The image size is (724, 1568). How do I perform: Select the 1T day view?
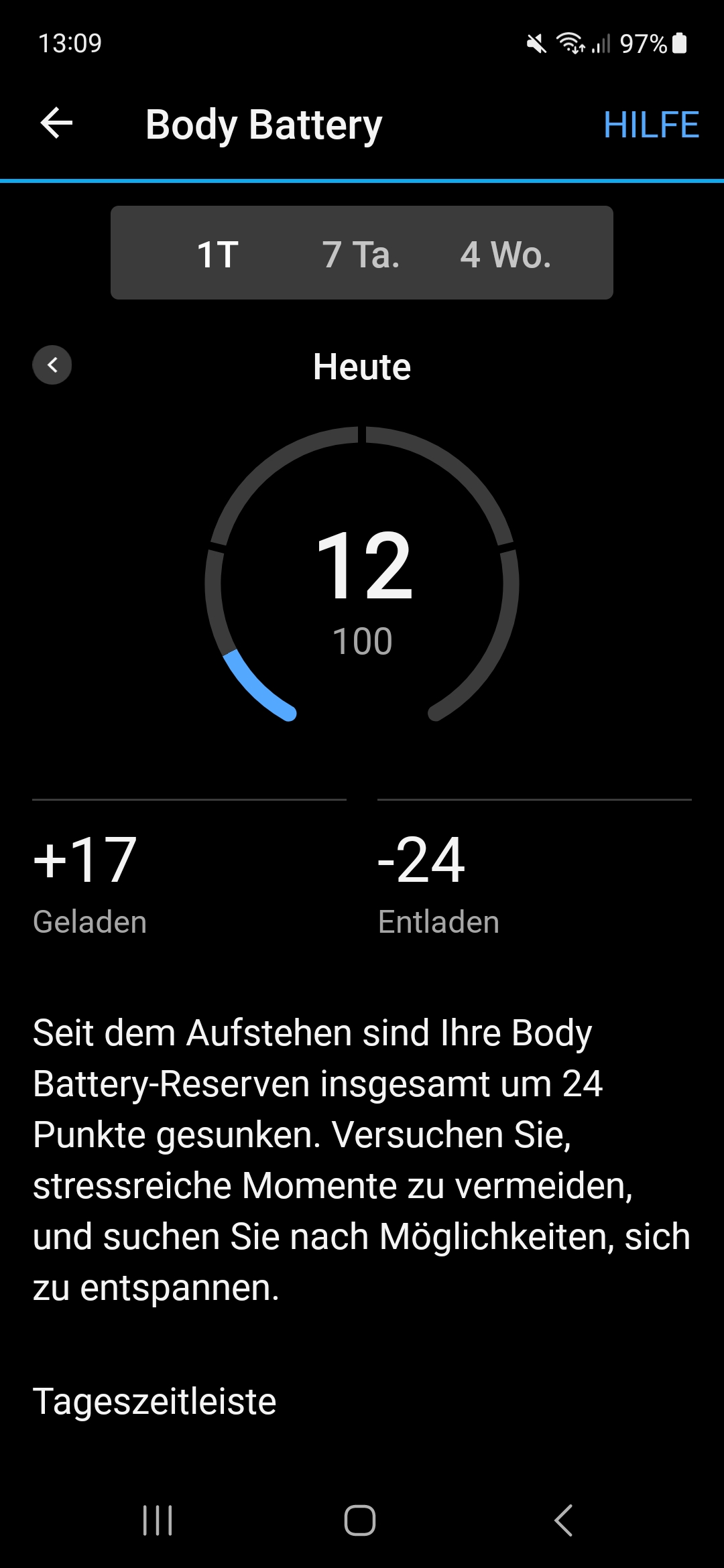(x=218, y=254)
